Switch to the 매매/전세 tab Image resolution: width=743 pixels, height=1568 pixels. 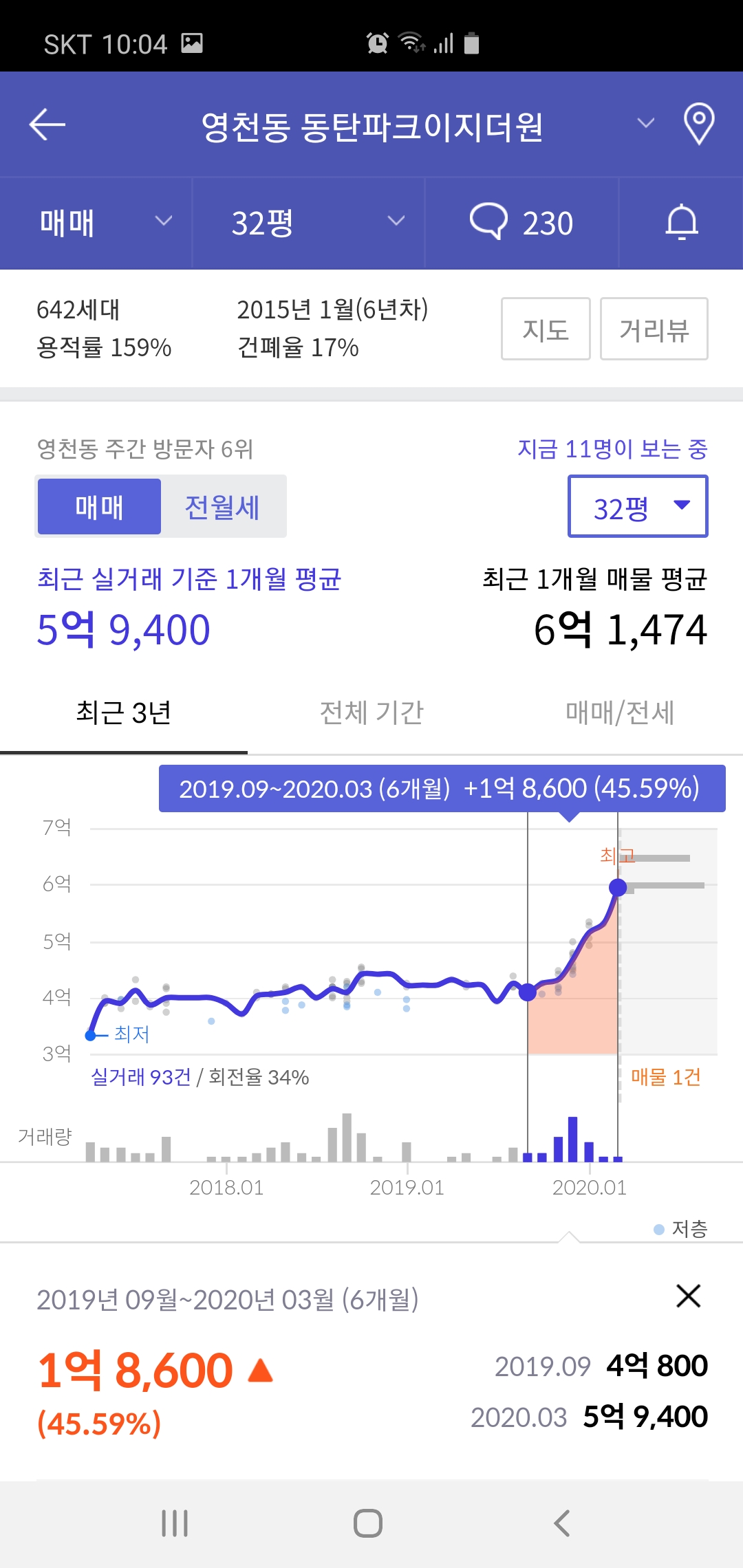coord(619,712)
